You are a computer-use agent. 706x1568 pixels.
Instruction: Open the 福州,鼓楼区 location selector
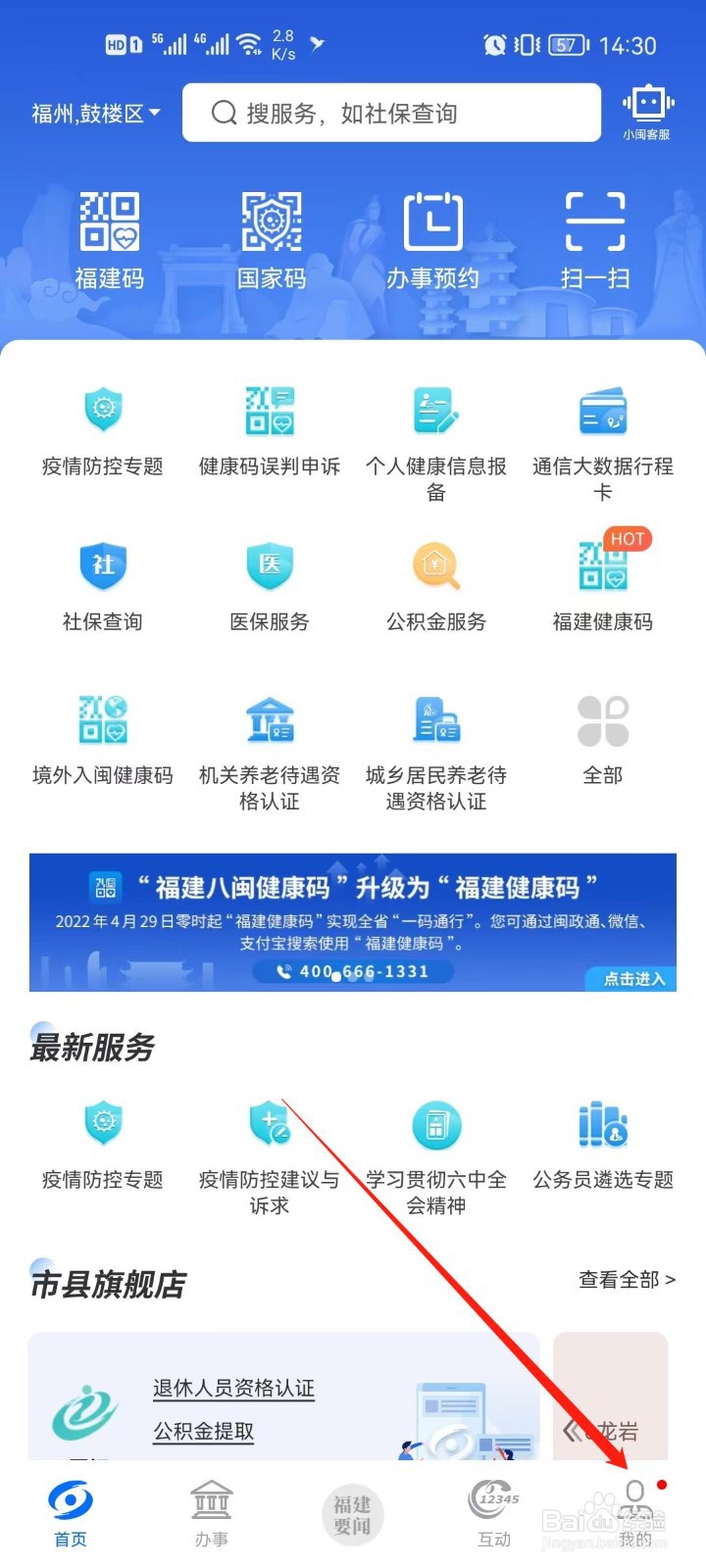93,112
